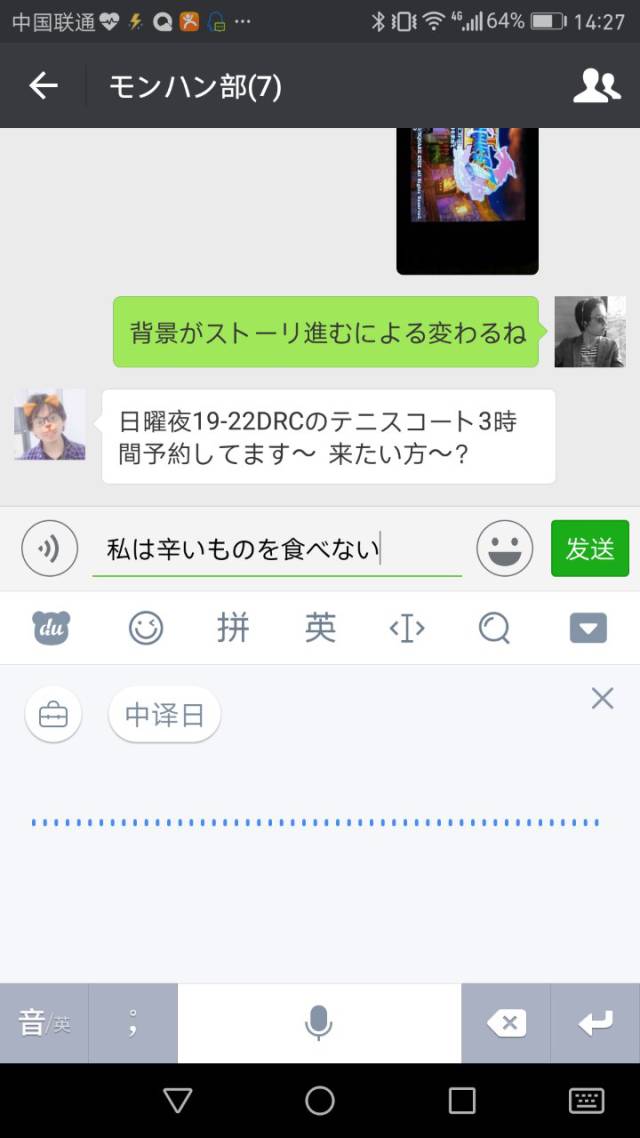Switch to Pinyin 拼 input
Image resolution: width=640 pixels, height=1138 pixels.
[x=233, y=628]
